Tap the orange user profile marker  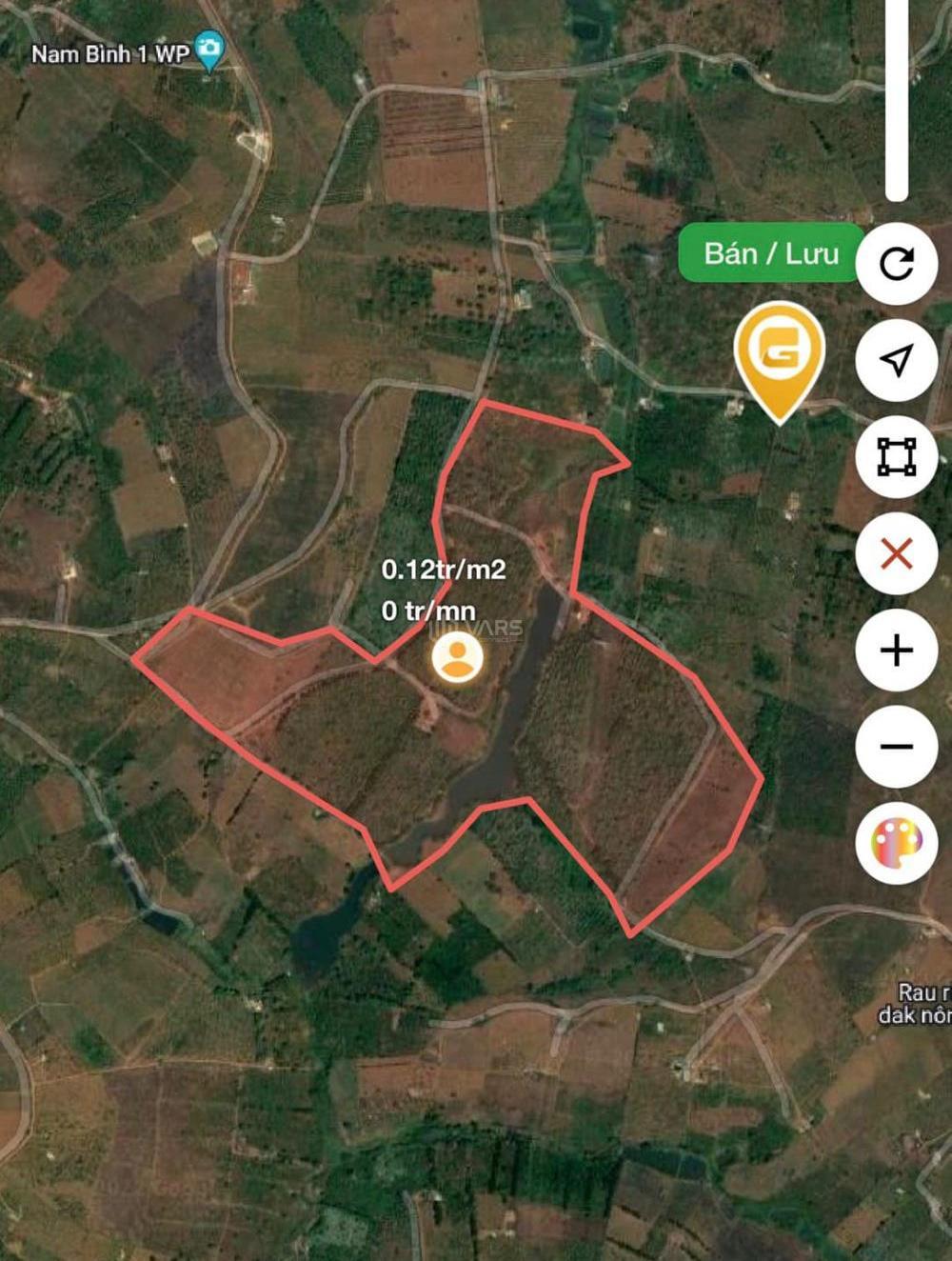point(457,657)
